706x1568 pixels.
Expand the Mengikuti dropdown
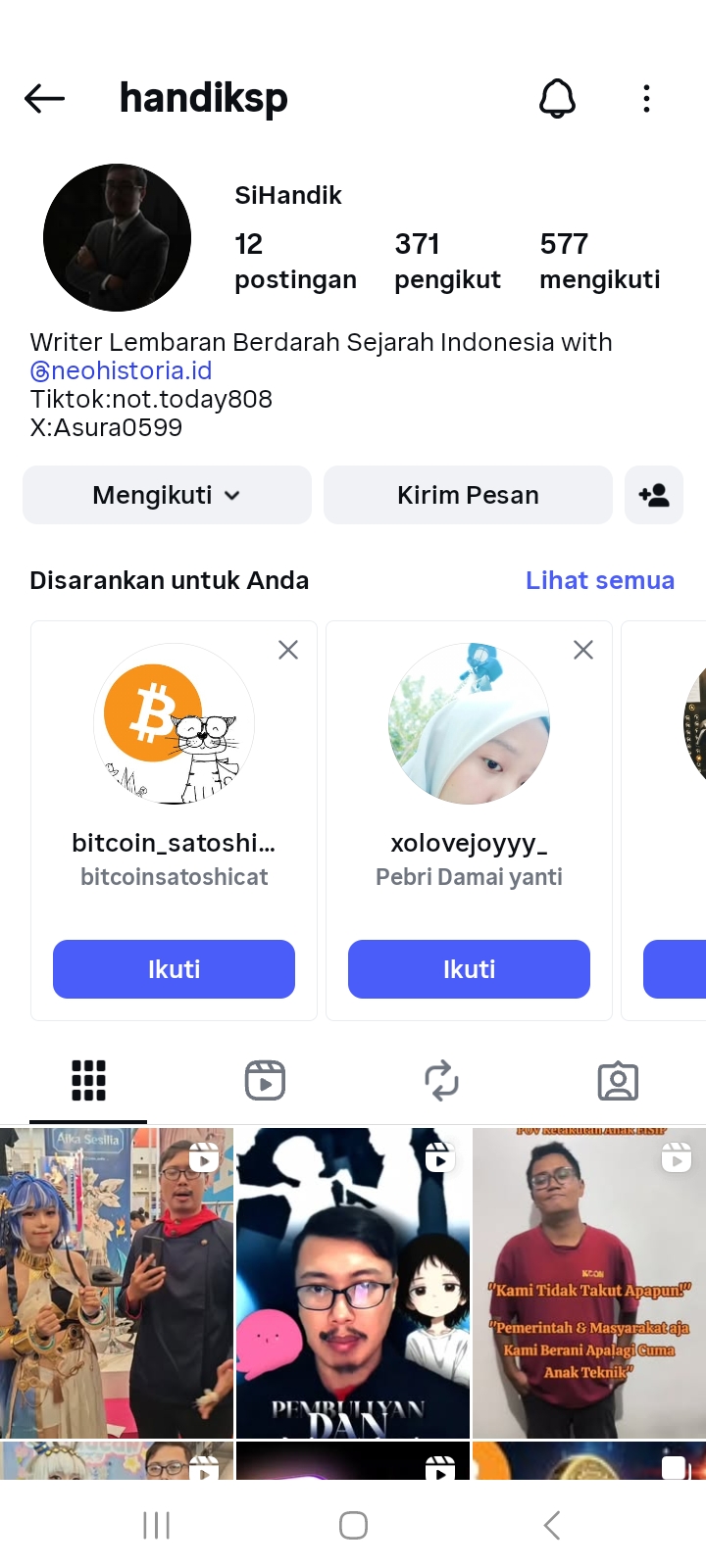pos(167,495)
